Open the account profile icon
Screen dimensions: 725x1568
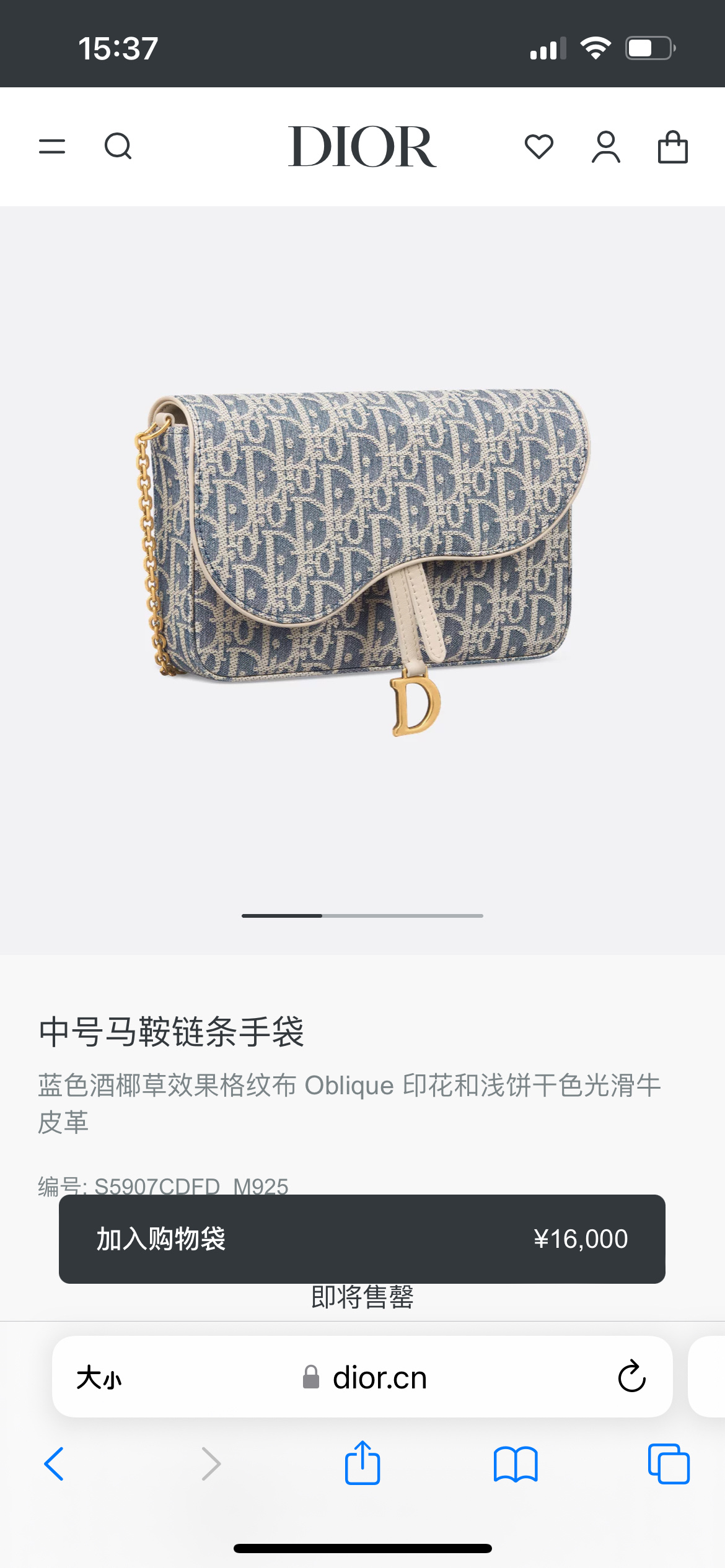(605, 147)
